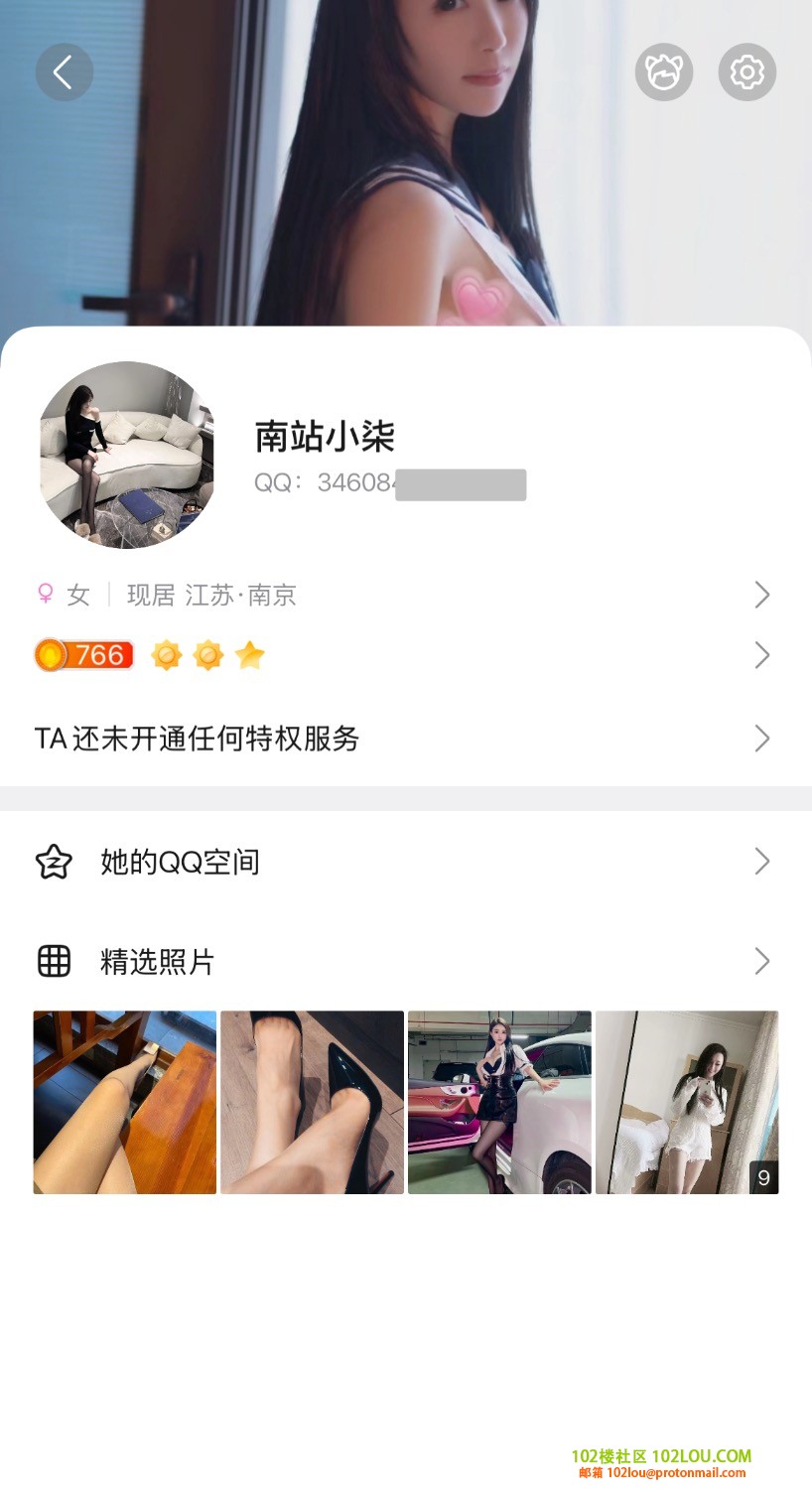
Task: Tap the bear face icon
Action: click(663, 72)
